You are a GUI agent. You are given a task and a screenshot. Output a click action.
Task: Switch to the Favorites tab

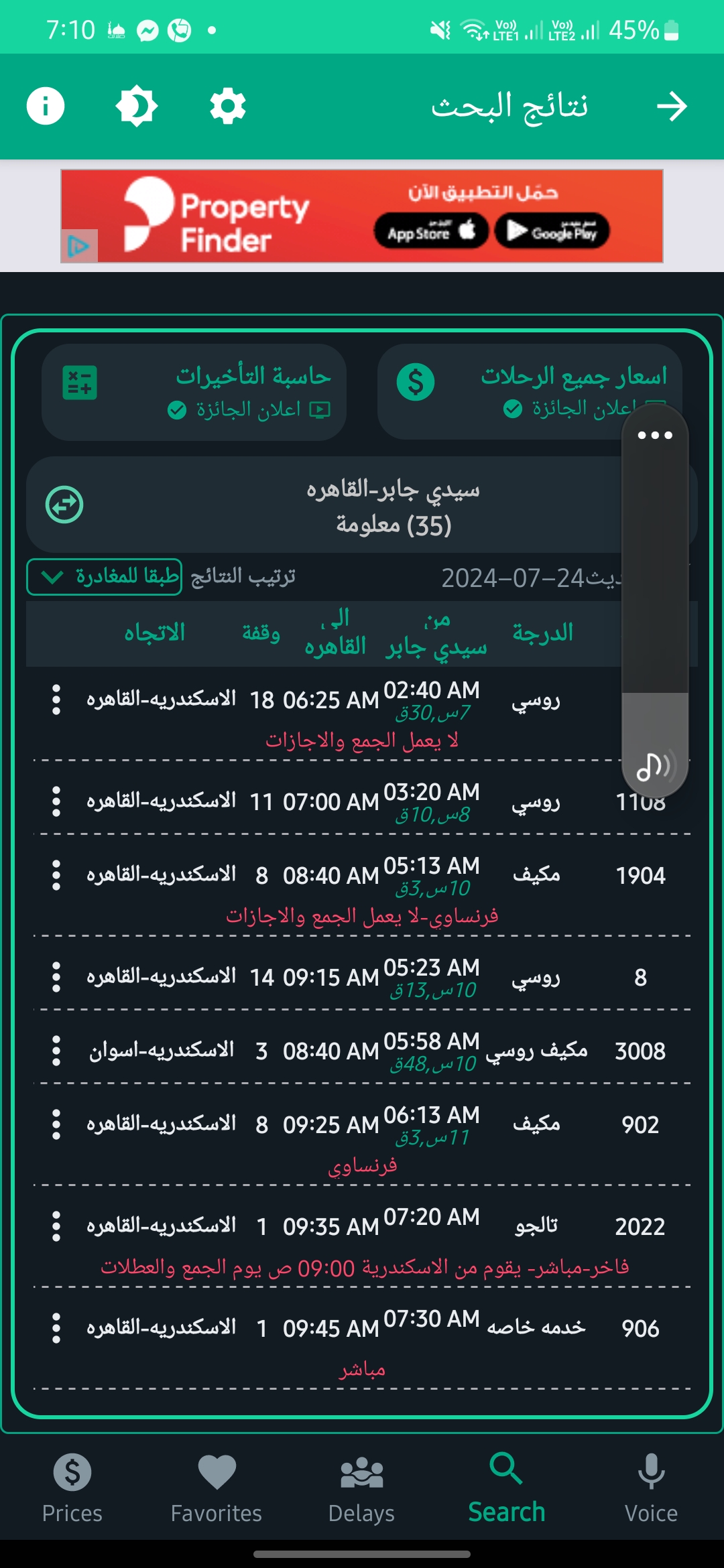(x=217, y=1489)
